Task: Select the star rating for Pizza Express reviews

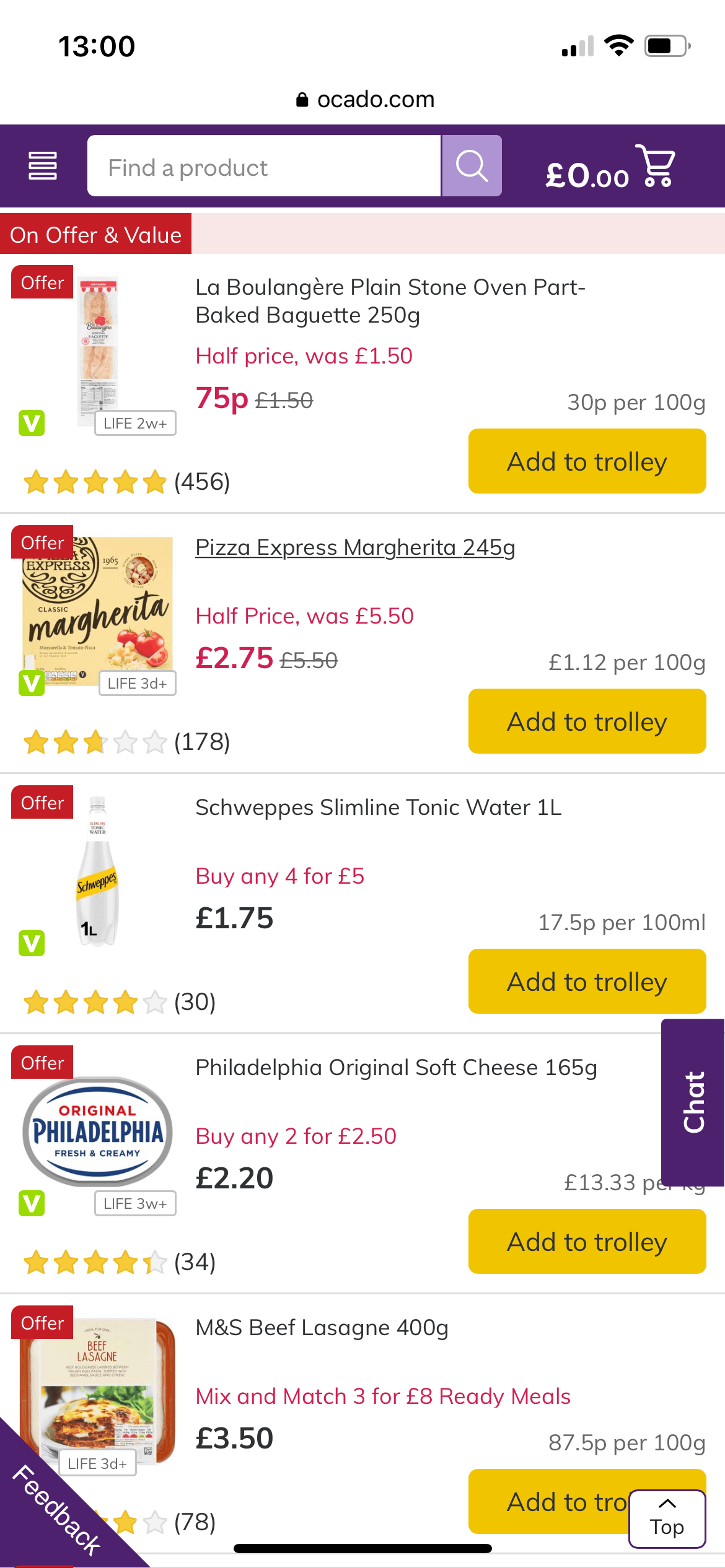Action: click(x=94, y=742)
